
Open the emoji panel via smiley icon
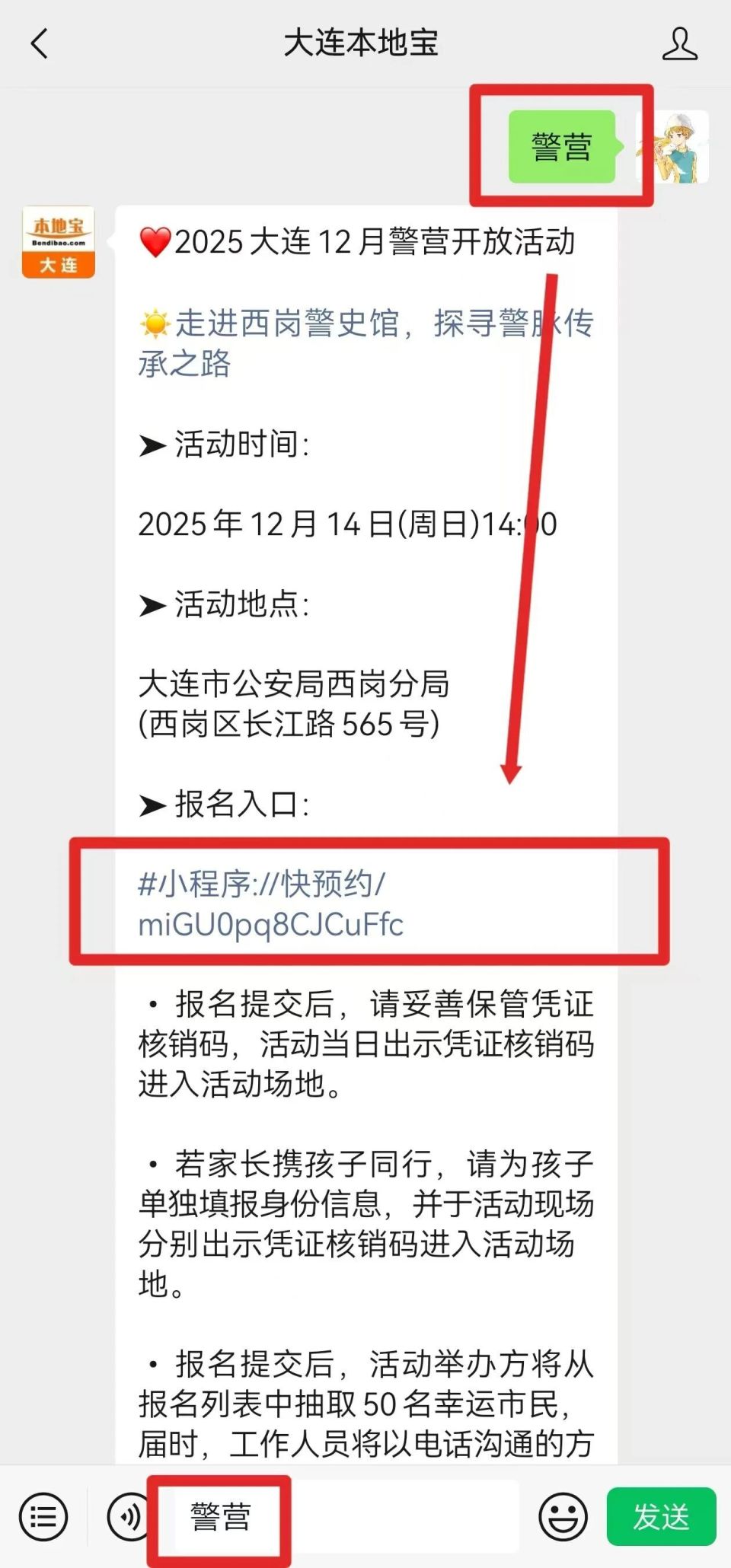[561, 1517]
